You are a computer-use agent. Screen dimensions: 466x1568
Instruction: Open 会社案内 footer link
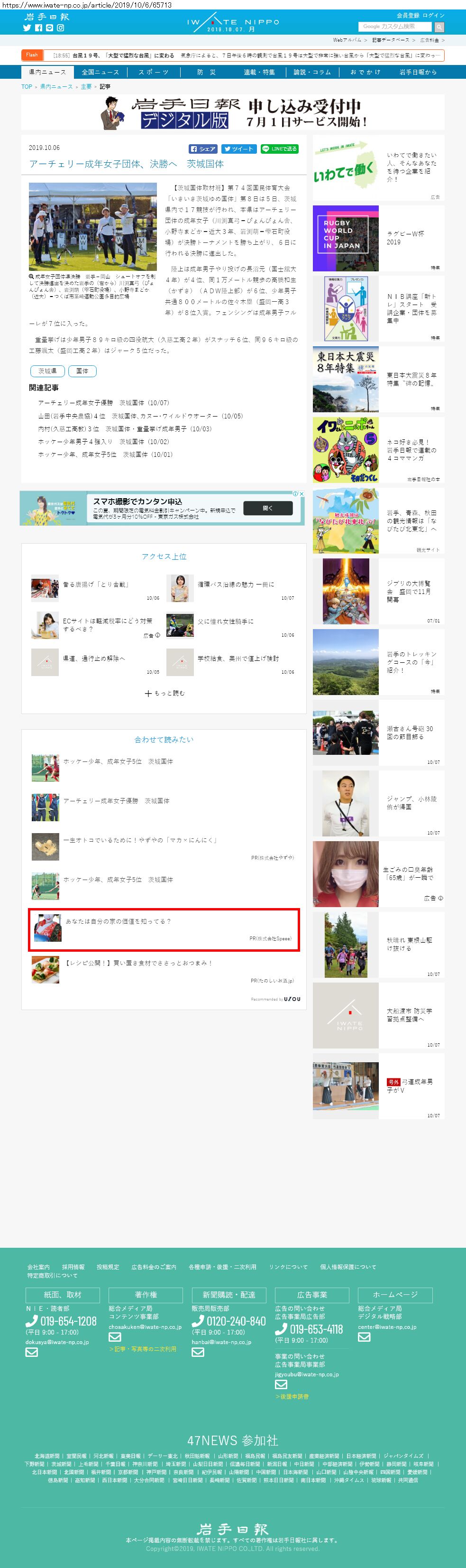coord(38,1267)
